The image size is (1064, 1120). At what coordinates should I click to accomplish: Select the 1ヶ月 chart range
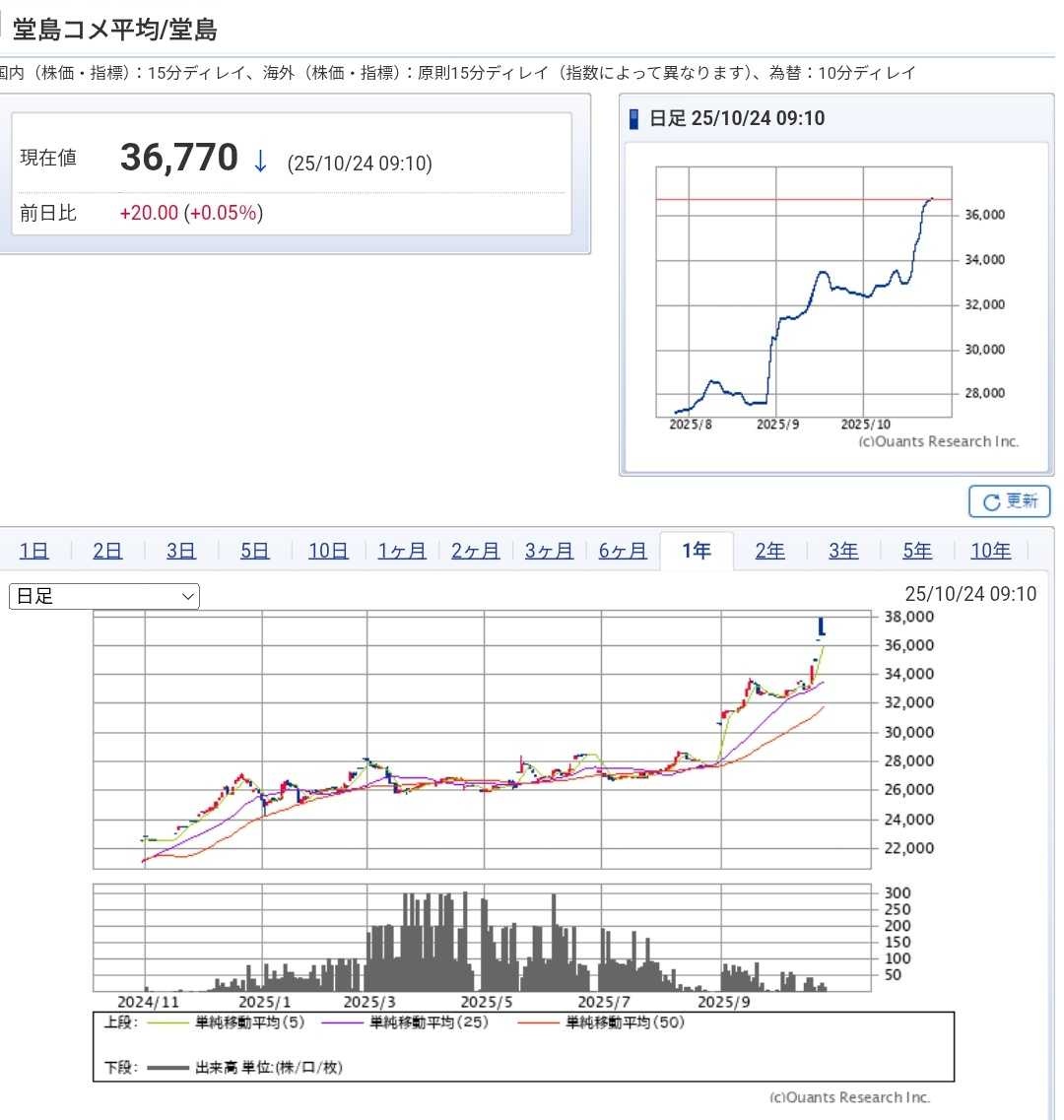402,551
